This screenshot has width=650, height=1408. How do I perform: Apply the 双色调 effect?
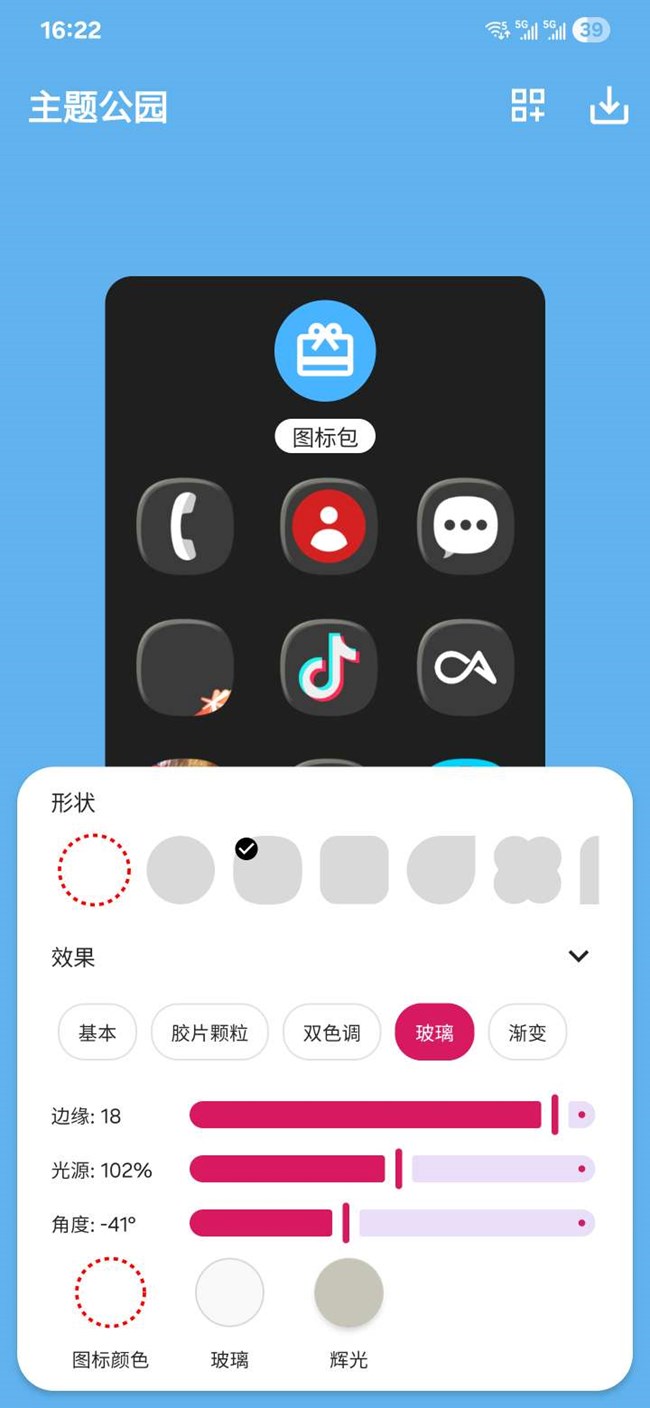point(331,1033)
